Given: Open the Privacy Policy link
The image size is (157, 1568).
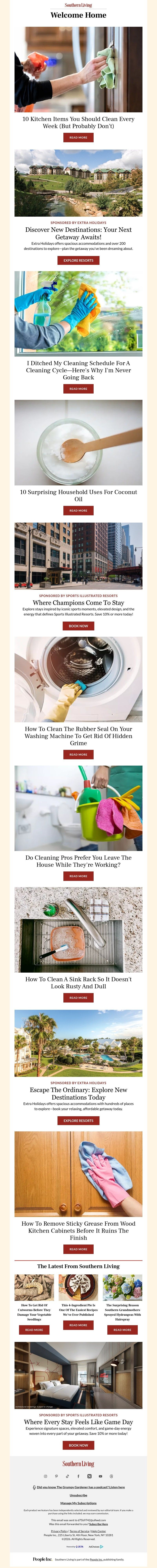Looking at the screenshot, I should [59, 1531].
